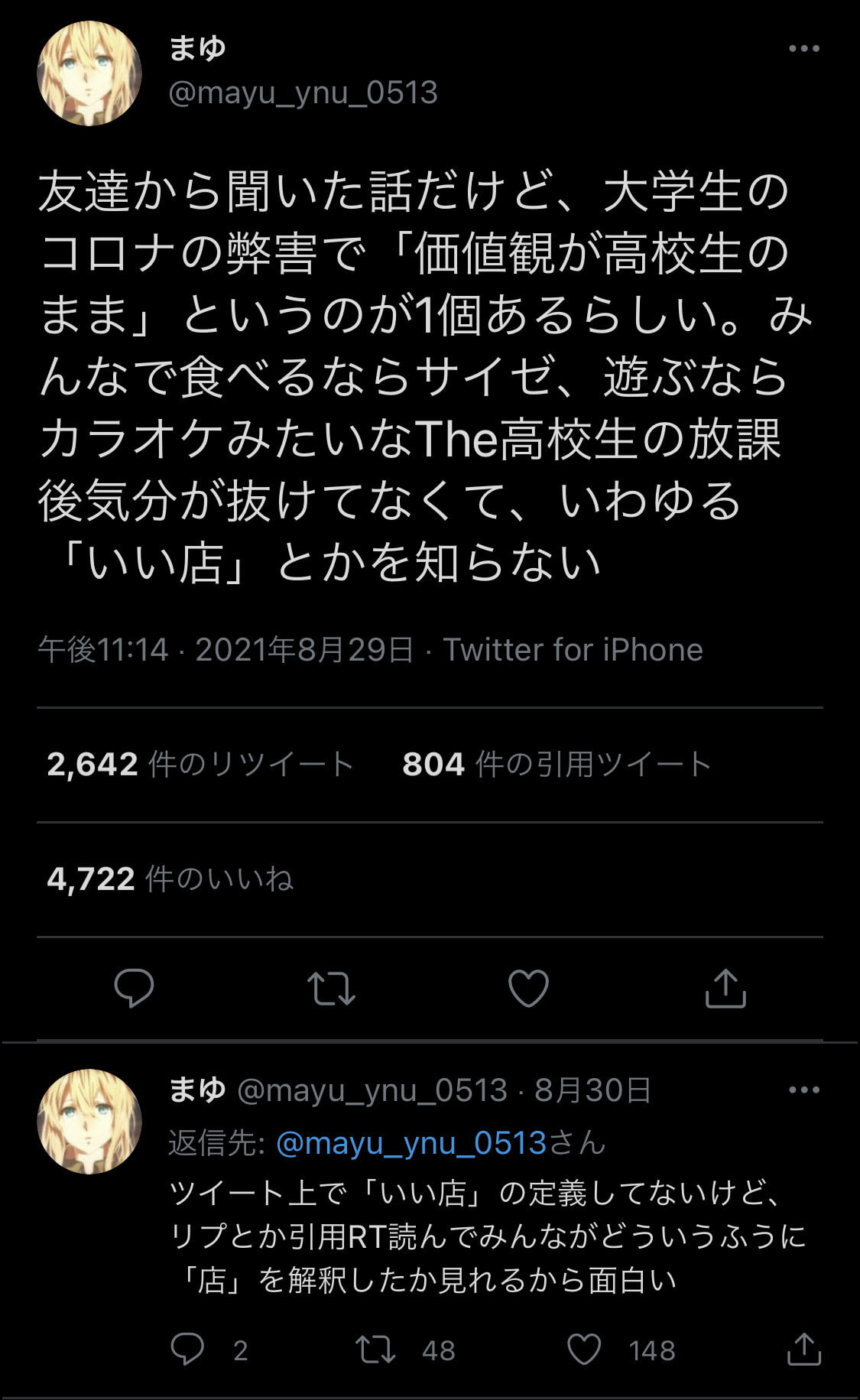This screenshot has width=860, height=1400.
Task: Like the reply with 148 likes
Action: click(x=584, y=1350)
